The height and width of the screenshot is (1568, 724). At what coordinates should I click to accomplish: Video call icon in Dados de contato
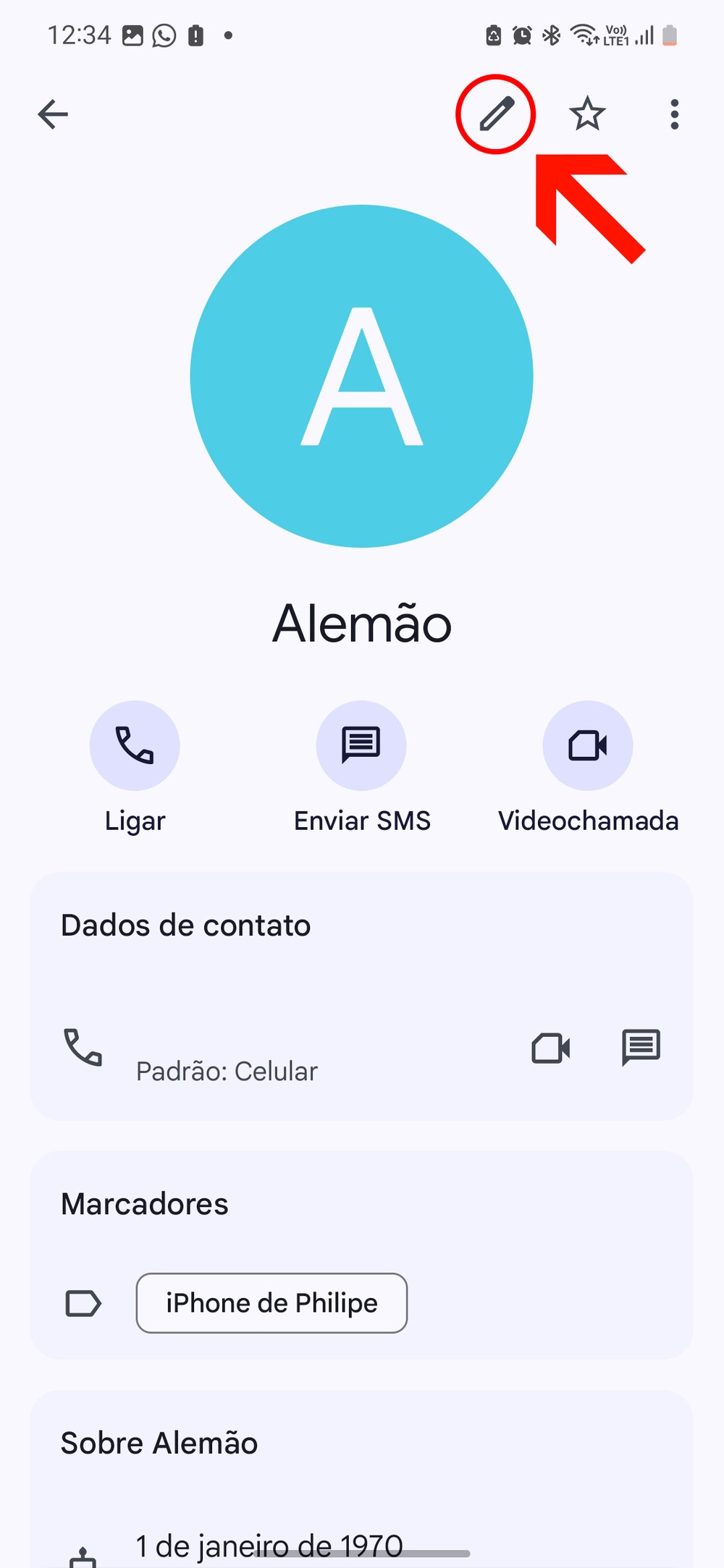tap(551, 1048)
